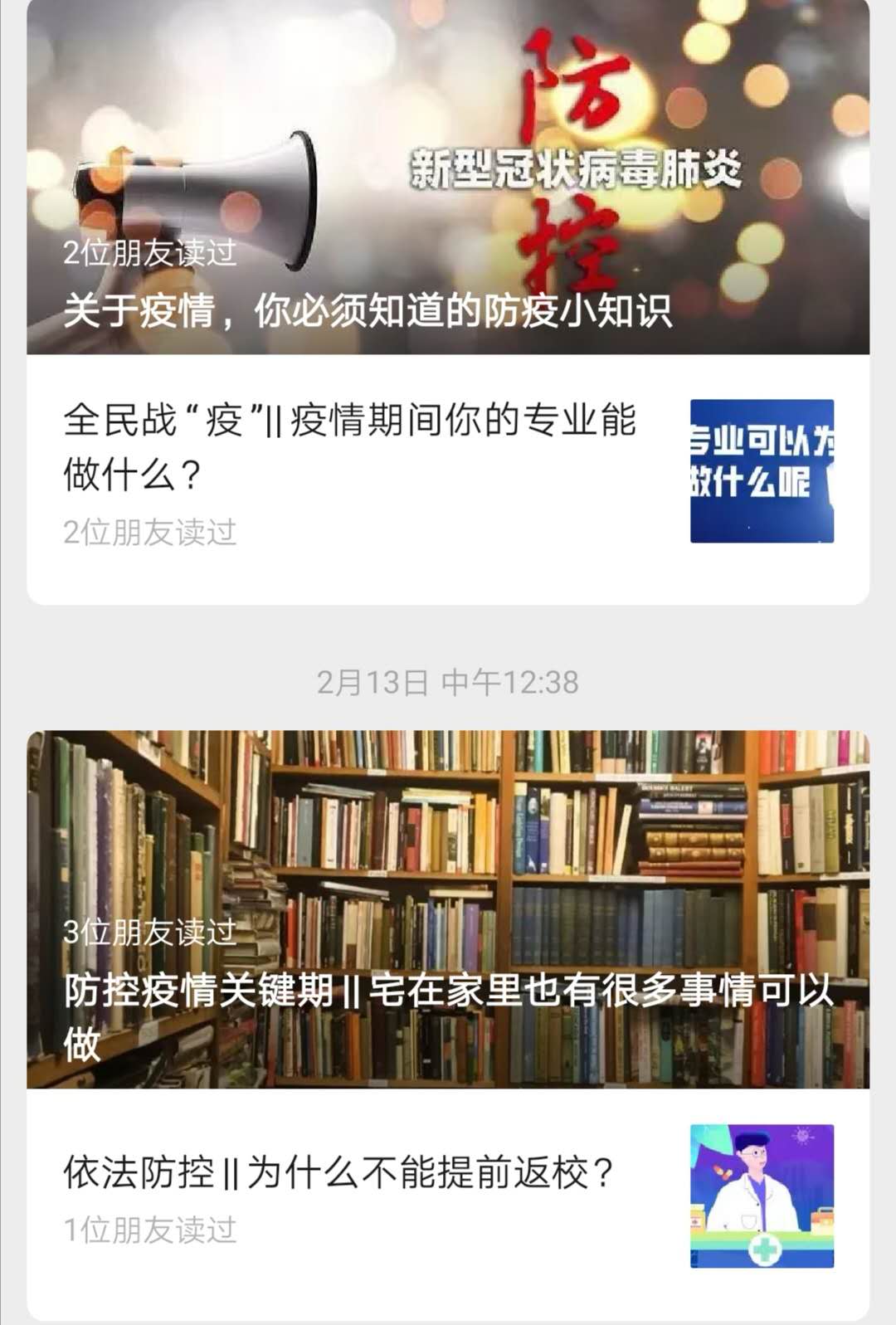This screenshot has width=896, height=1325.
Task: Open article 全民战“疫”疫情期间你的专业能做什么
Action: pyautogui.click(x=349, y=446)
